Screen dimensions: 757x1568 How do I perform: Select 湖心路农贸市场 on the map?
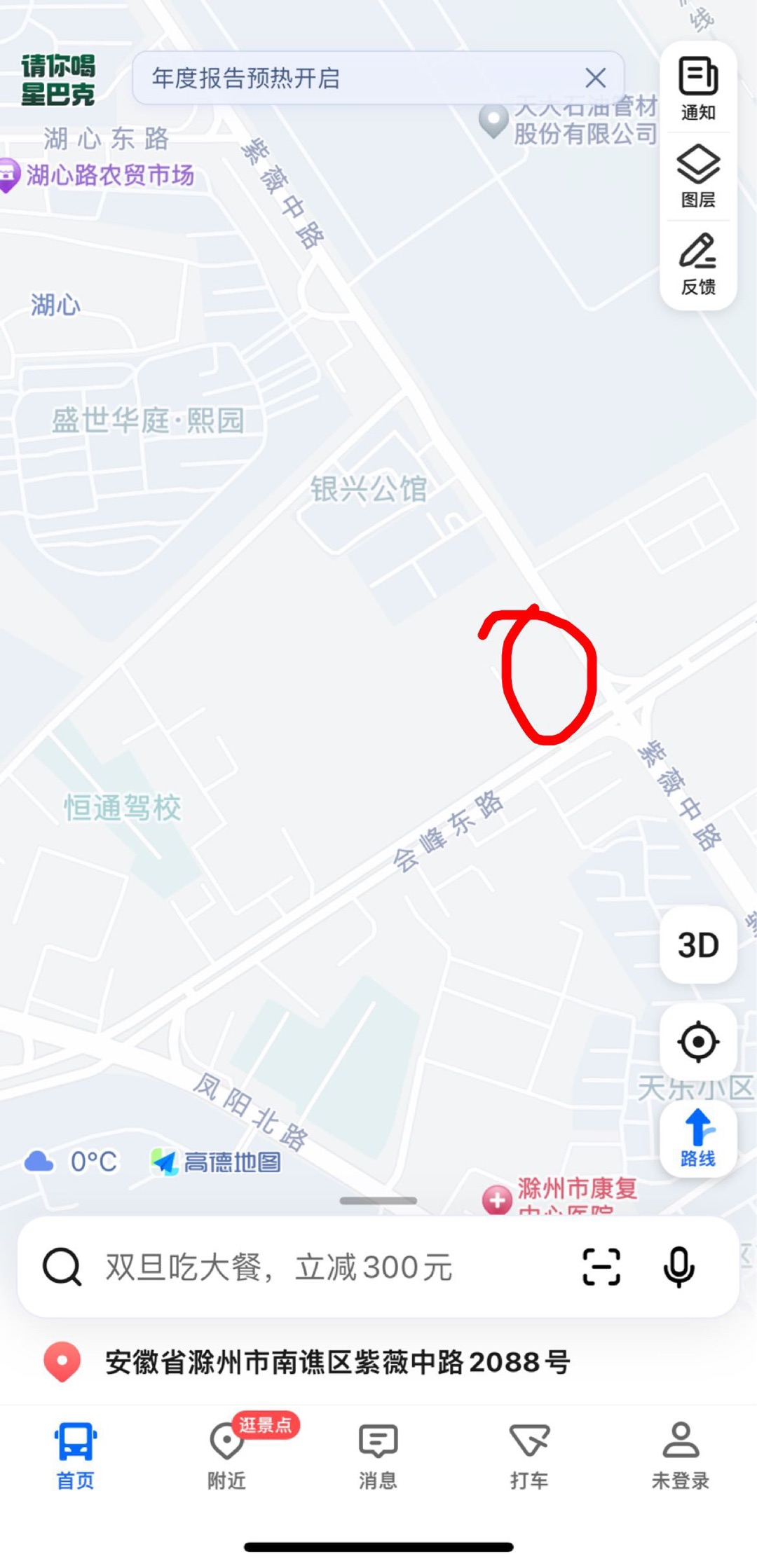click(97, 175)
